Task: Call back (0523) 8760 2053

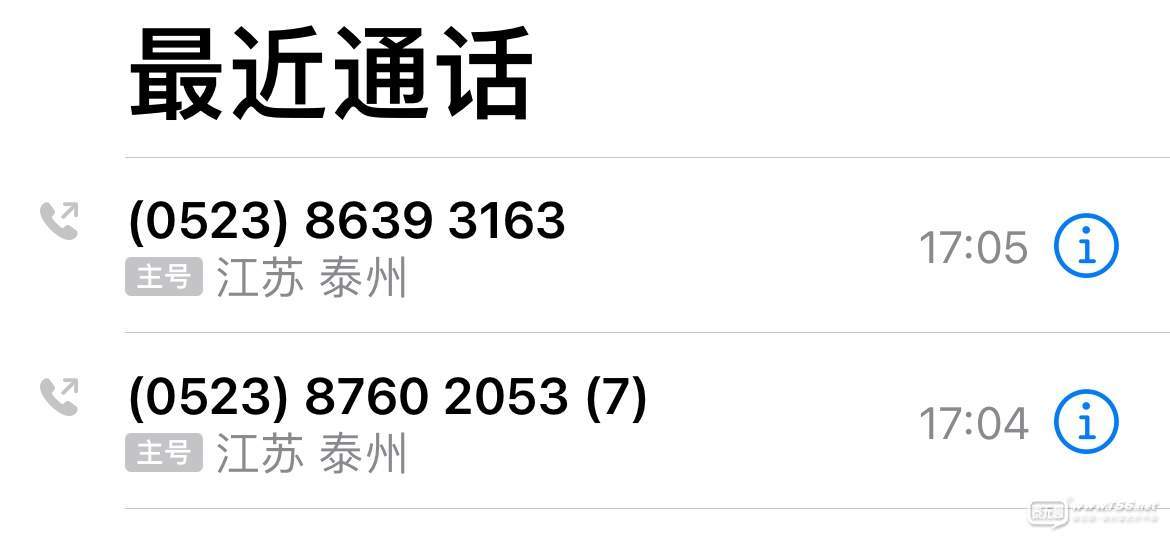Action: tap(387, 398)
